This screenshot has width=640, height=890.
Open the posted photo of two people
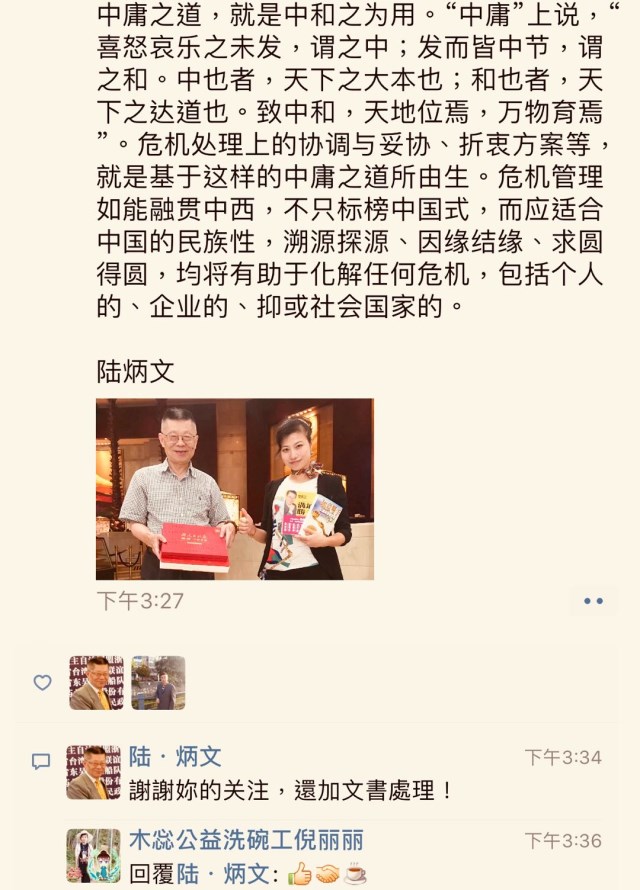point(234,489)
